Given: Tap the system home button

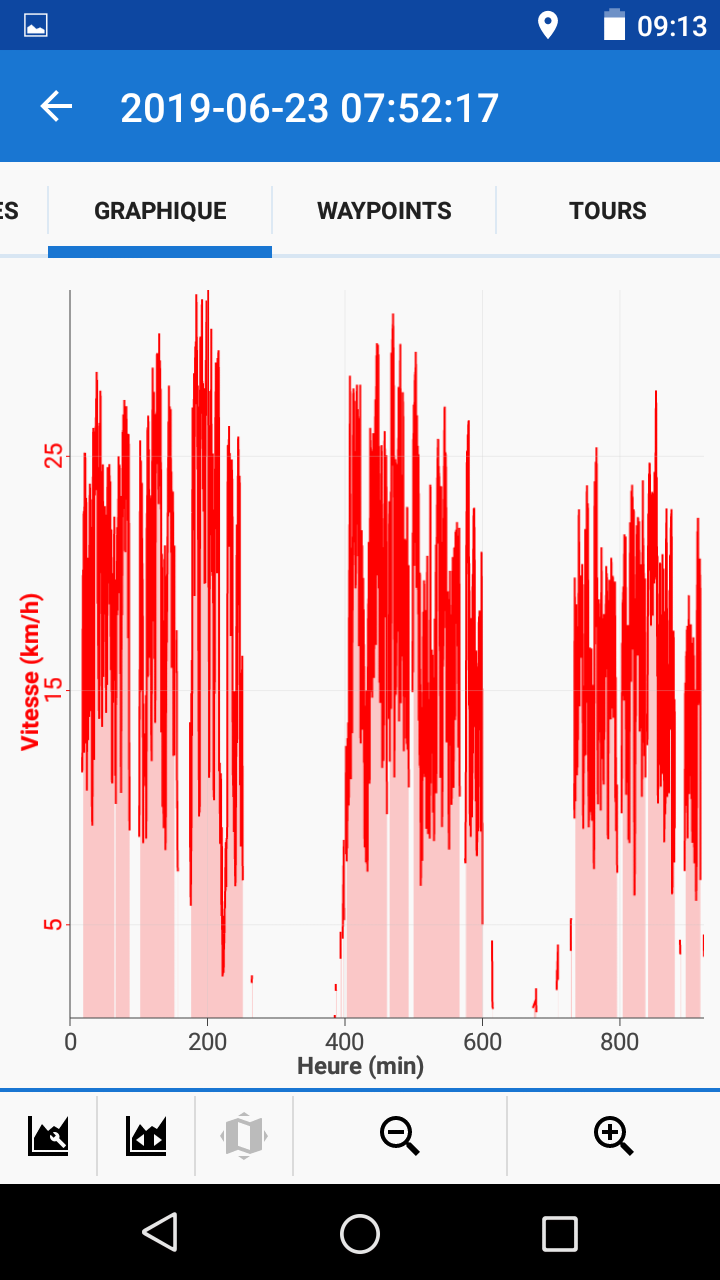Looking at the screenshot, I should pyautogui.click(x=360, y=1233).
